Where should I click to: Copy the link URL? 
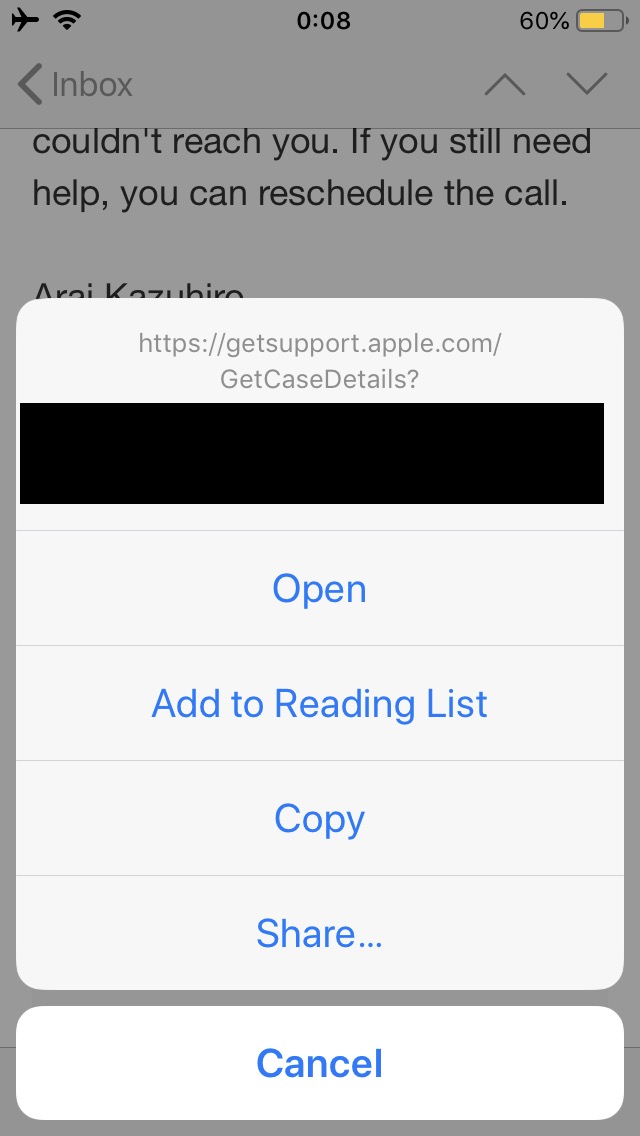click(320, 818)
